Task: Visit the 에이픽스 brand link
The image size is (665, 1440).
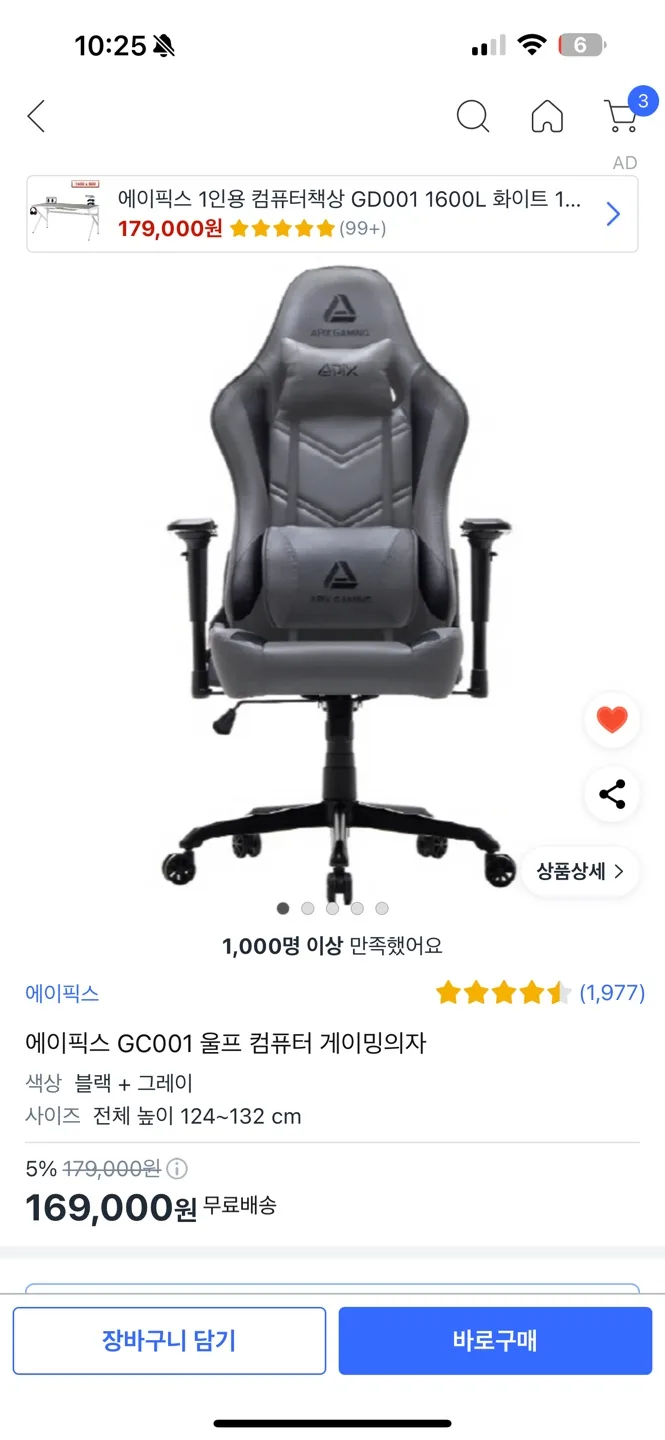Action: click(62, 993)
